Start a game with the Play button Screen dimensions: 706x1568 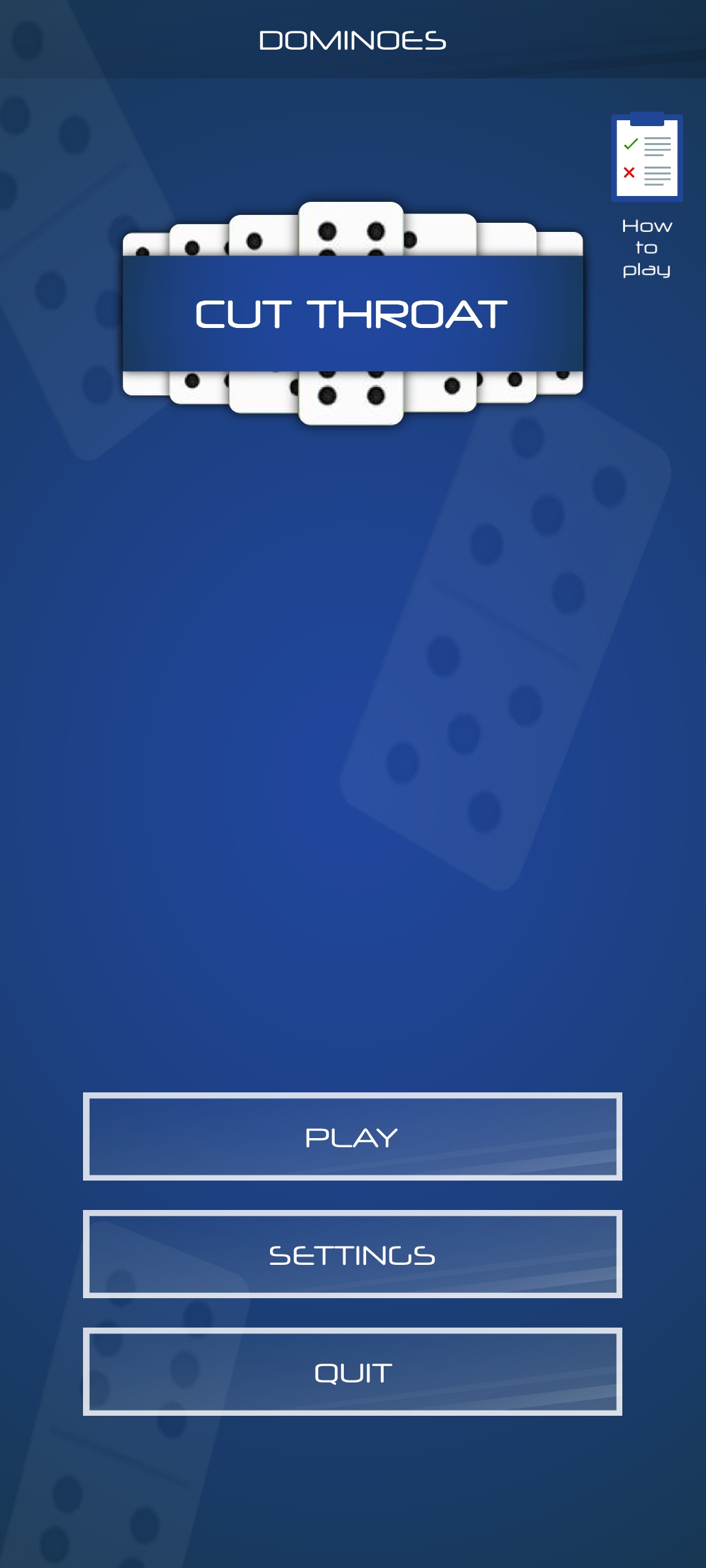[352, 1137]
